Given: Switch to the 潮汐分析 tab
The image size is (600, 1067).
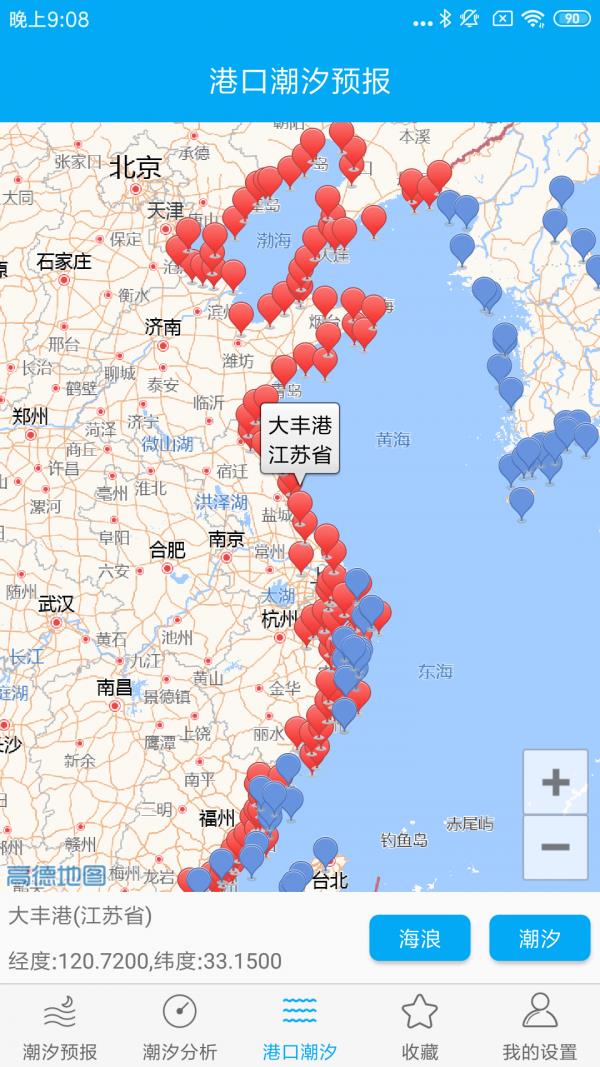Looking at the screenshot, I should 180,1027.
